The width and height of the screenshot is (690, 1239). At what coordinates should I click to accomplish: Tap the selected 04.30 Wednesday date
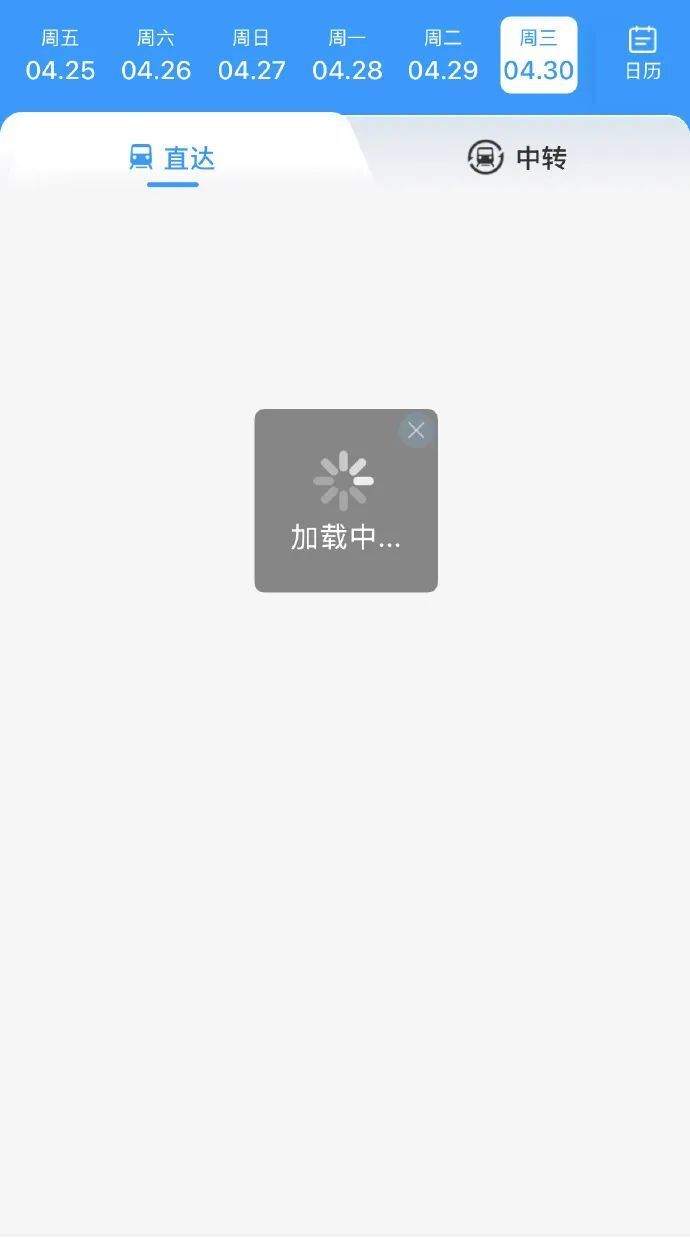coord(539,56)
